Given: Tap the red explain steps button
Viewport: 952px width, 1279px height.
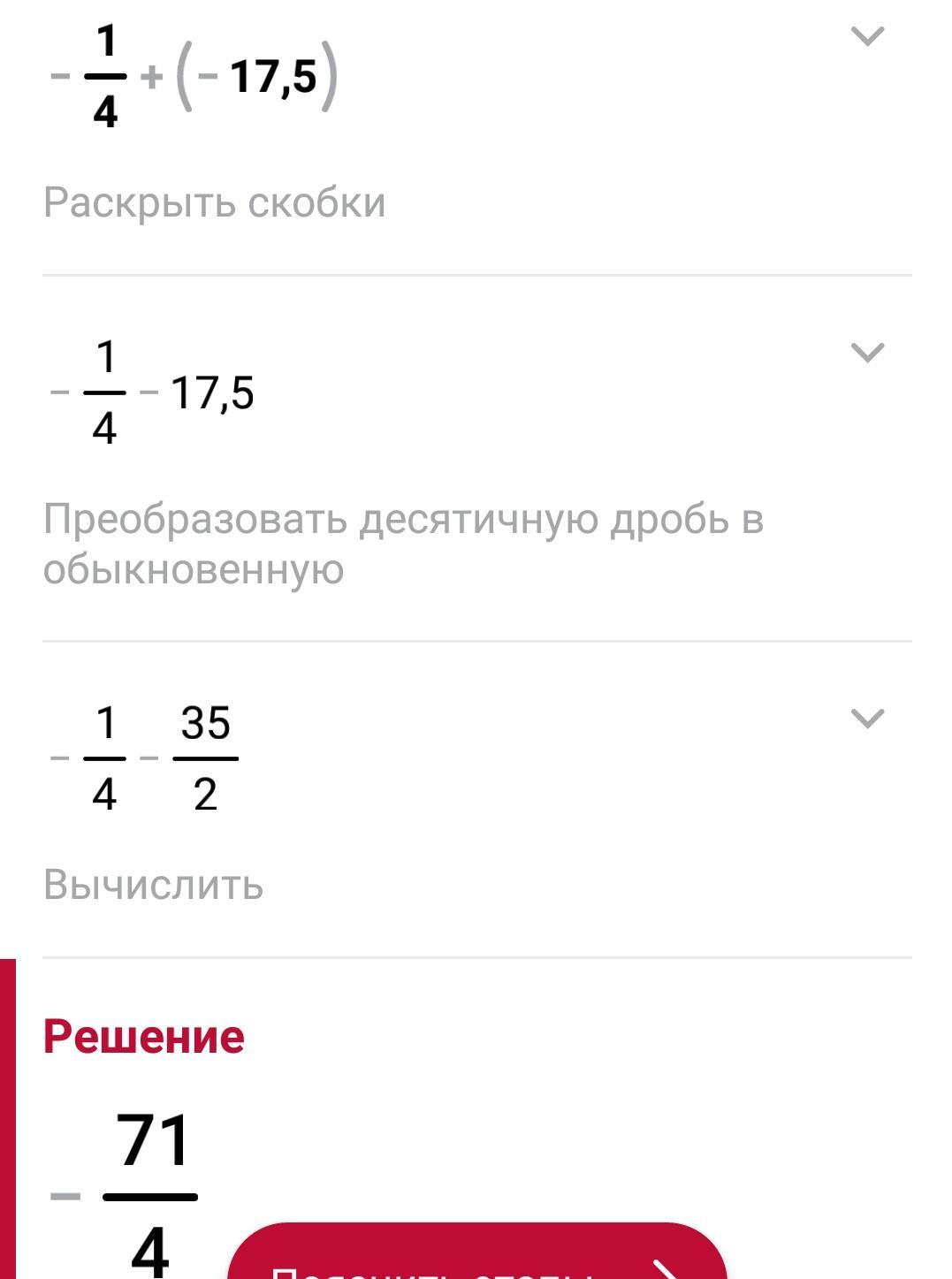Looking at the screenshot, I should (477, 1257).
